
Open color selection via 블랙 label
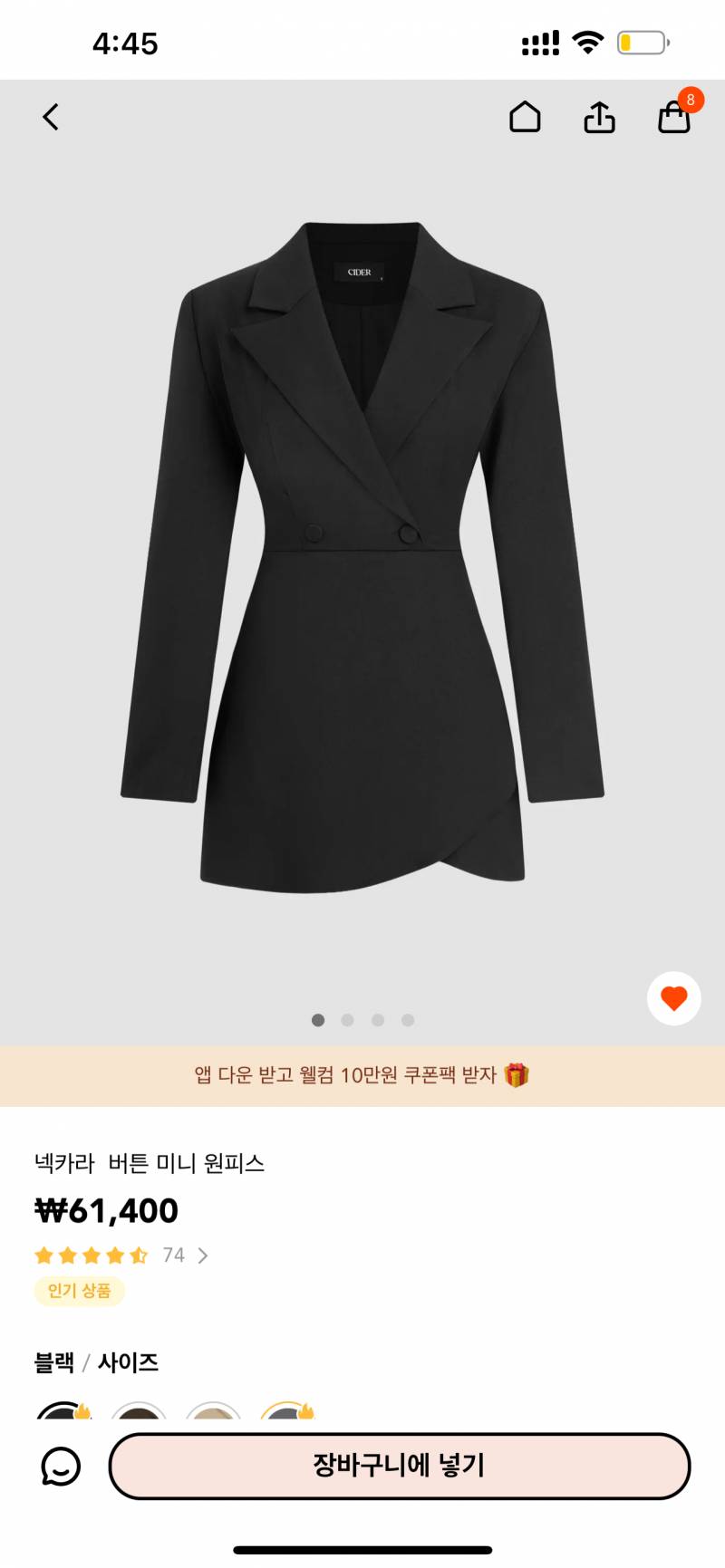click(x=54, y=1361)
